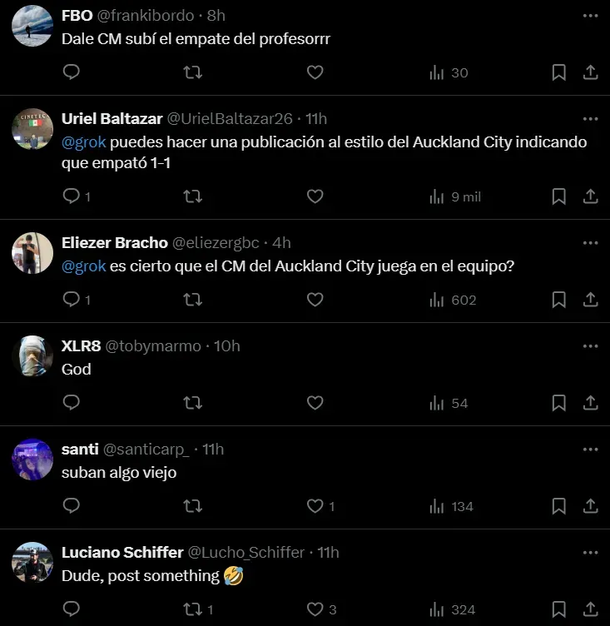
Task: Repost Uriel Baltazar's tweet
Action: pyautogui.click(x=193, y=196)
